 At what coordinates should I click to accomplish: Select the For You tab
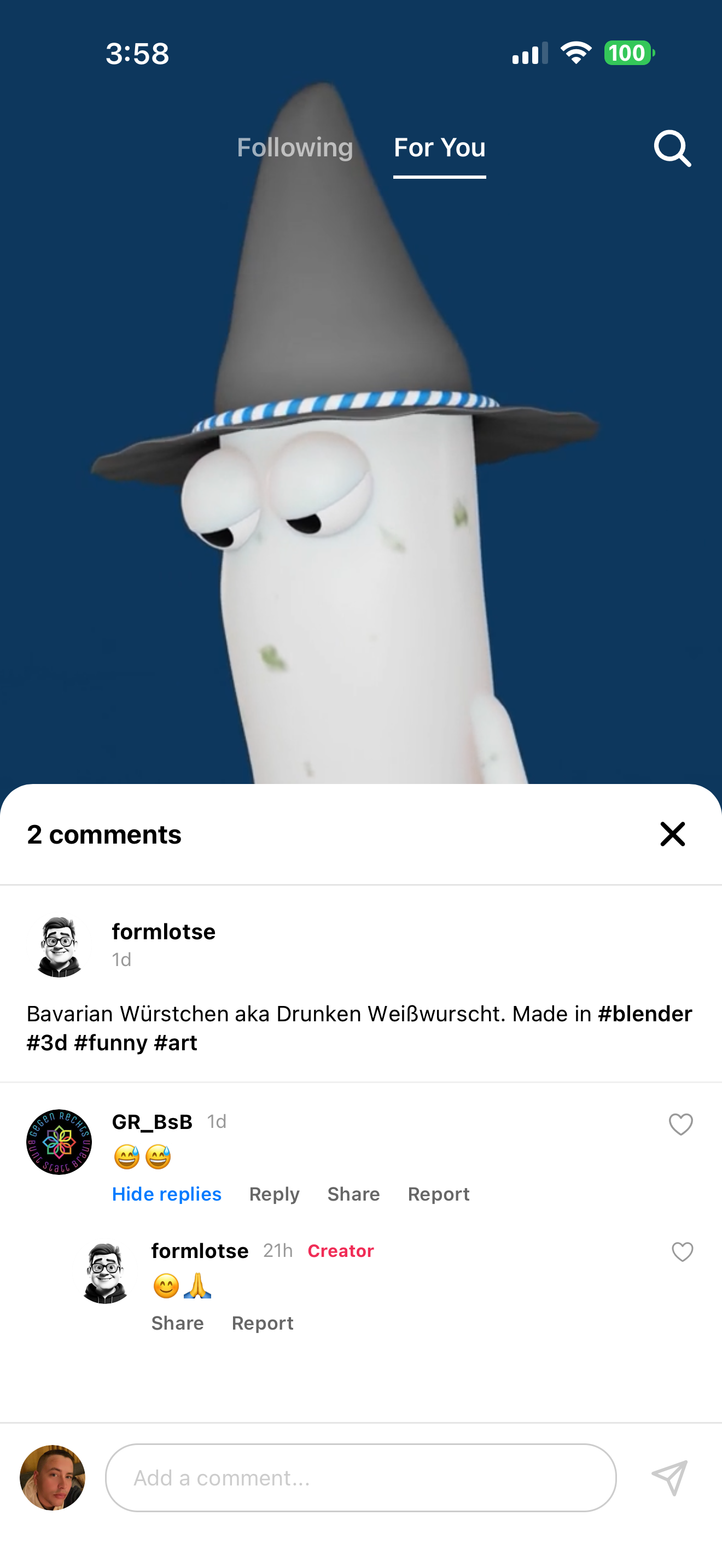coord(440,148)
